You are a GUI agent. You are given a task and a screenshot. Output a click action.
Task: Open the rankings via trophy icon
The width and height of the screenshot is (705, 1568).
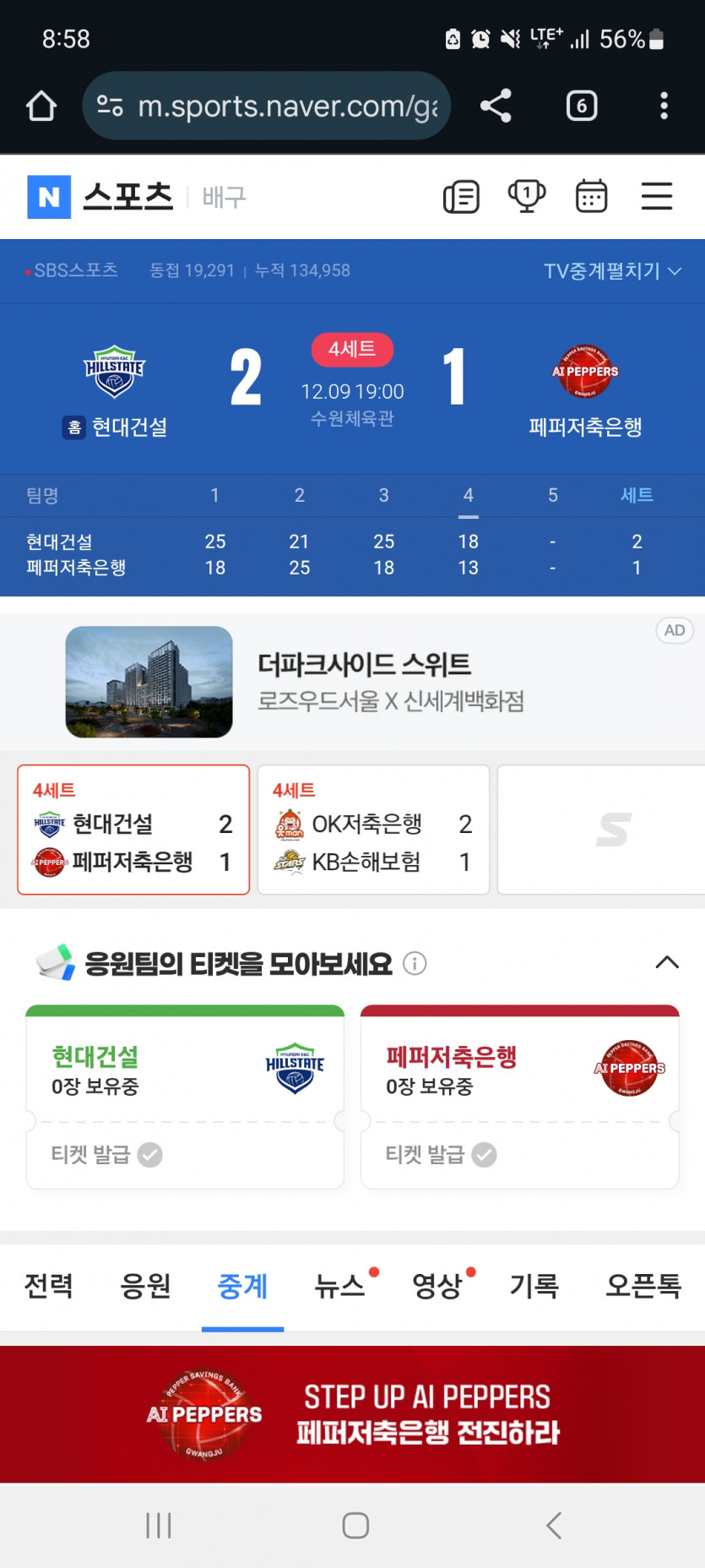coord(525,196)
